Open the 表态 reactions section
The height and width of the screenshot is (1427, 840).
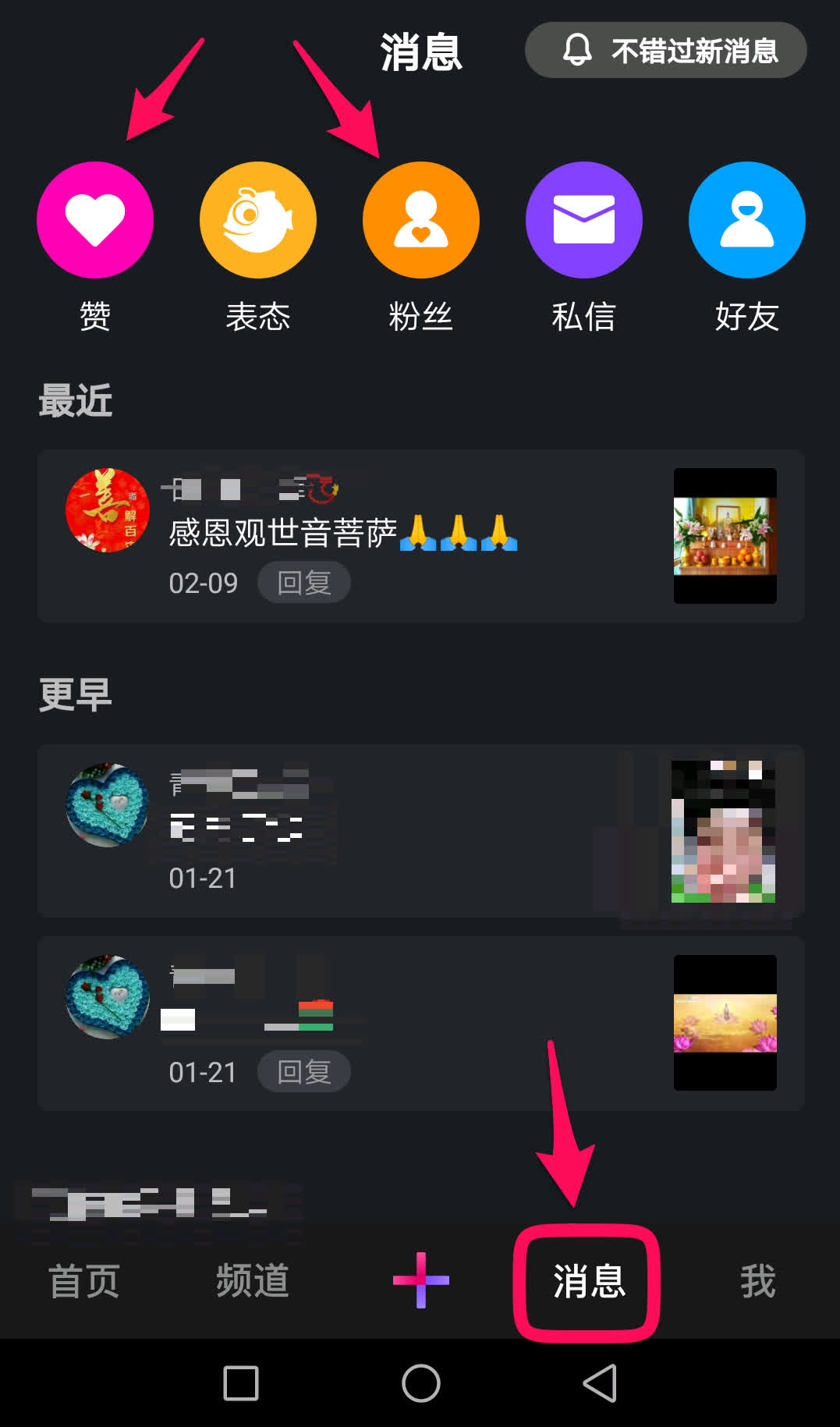257,220
